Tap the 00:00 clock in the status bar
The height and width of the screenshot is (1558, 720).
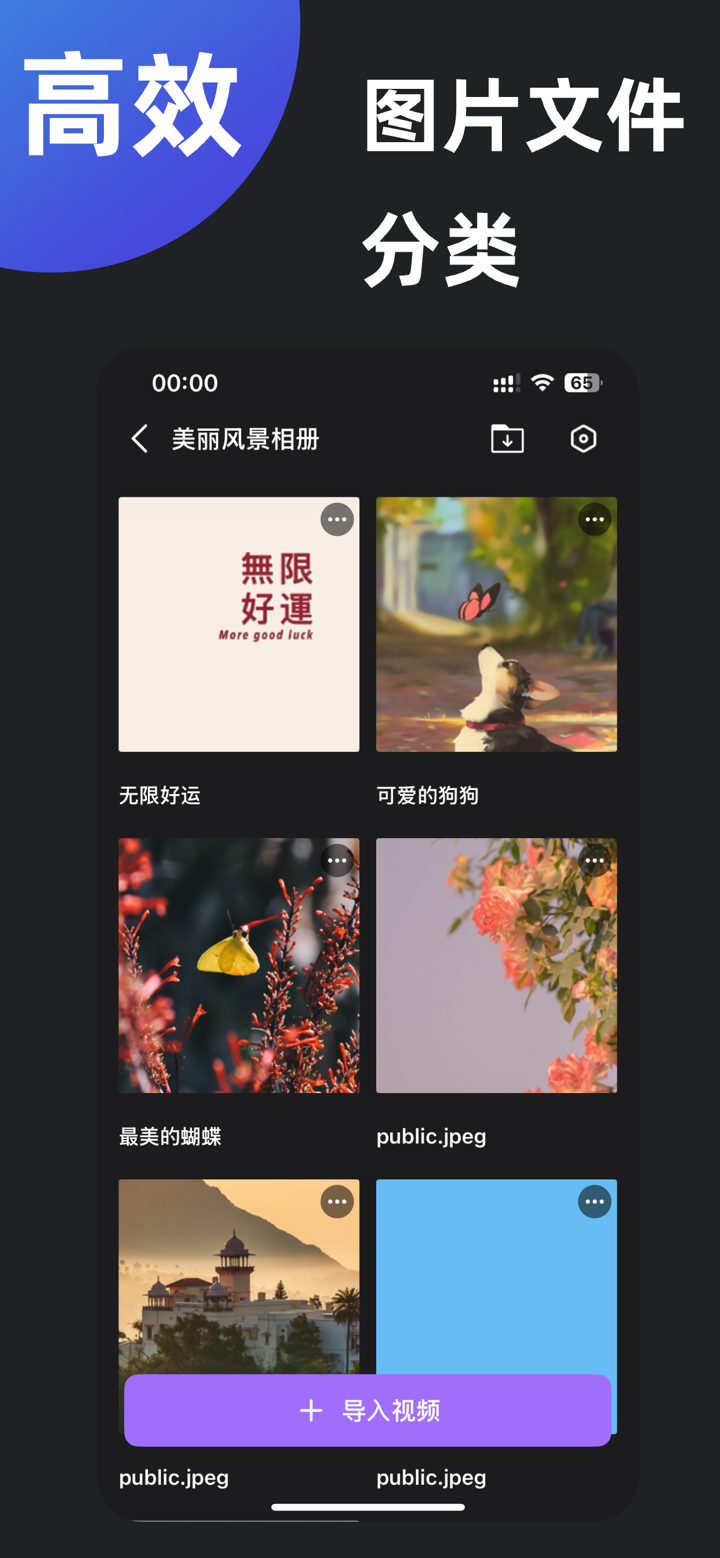(x=186, y=382)
